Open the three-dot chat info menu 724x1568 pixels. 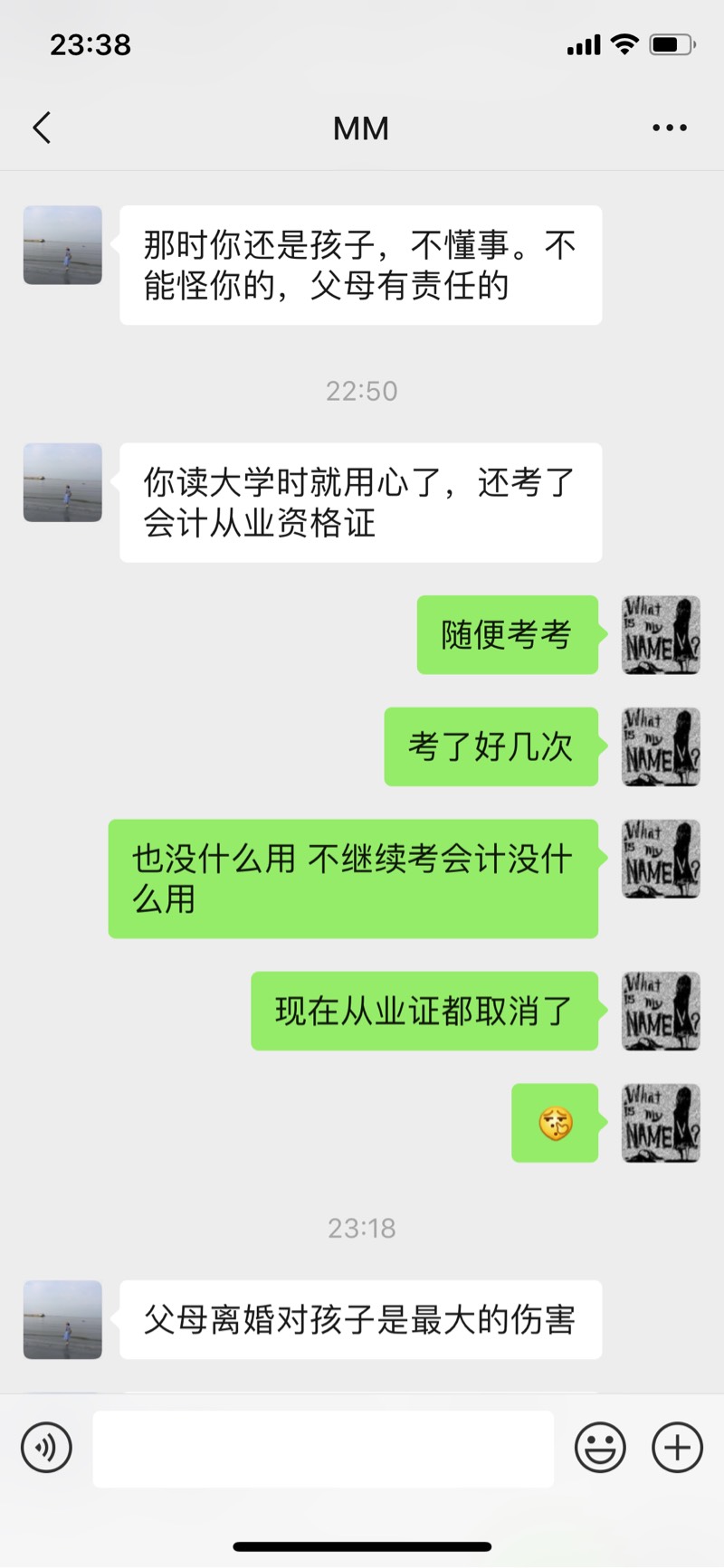[x=670, y=128]
